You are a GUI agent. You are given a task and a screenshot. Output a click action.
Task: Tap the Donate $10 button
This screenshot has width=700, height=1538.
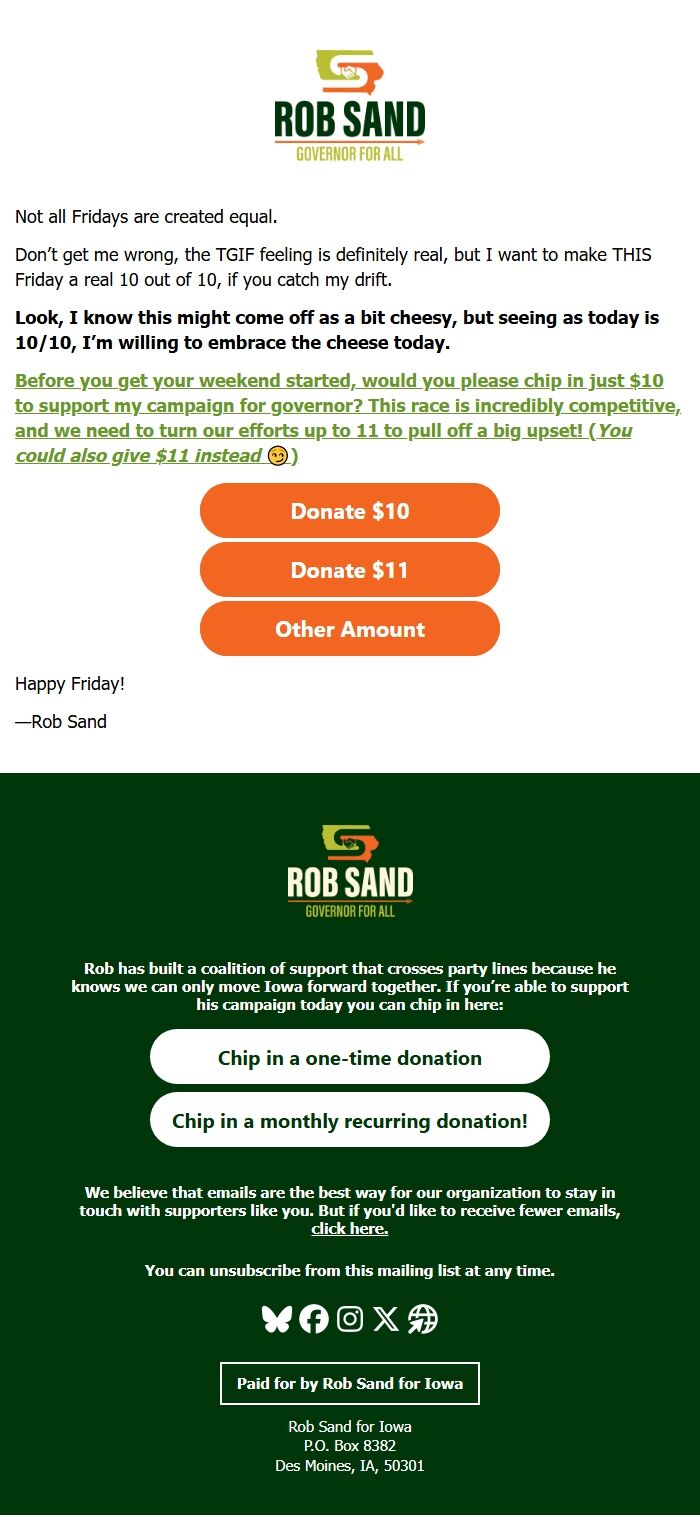[x=349, y=511]
